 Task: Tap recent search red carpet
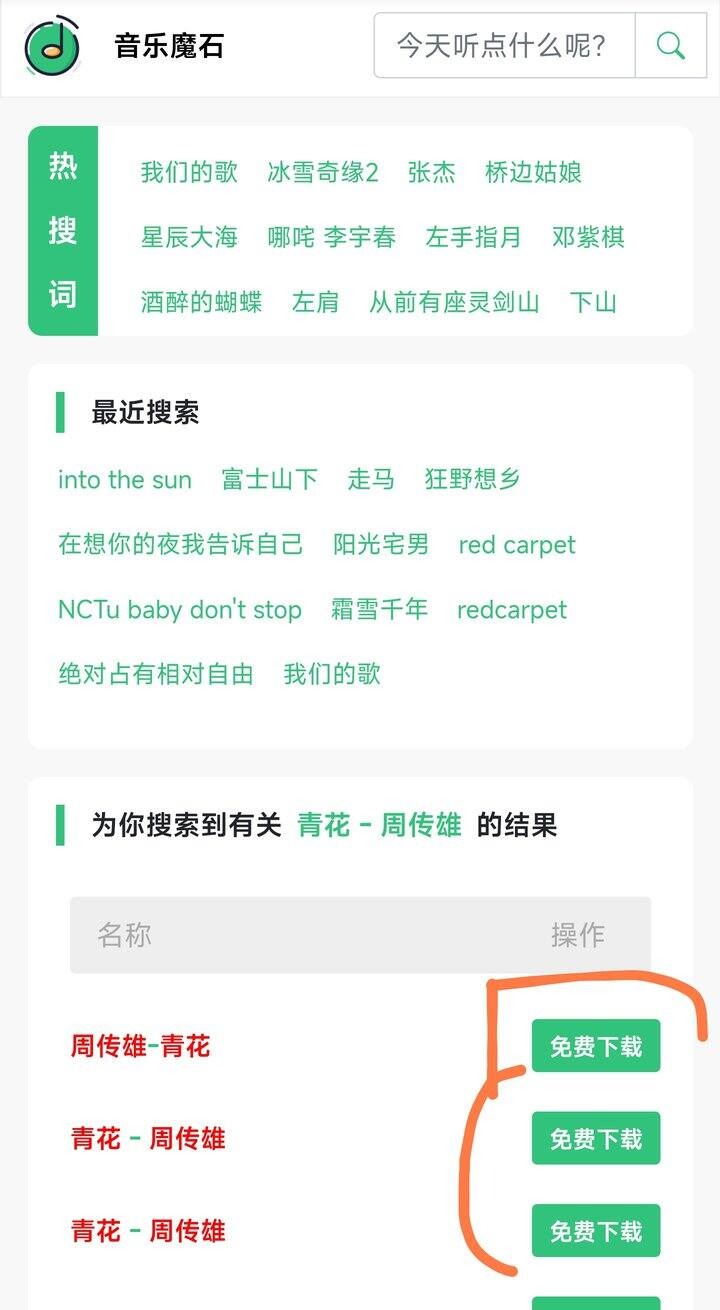pyautogui.click(x=517, y=545)
